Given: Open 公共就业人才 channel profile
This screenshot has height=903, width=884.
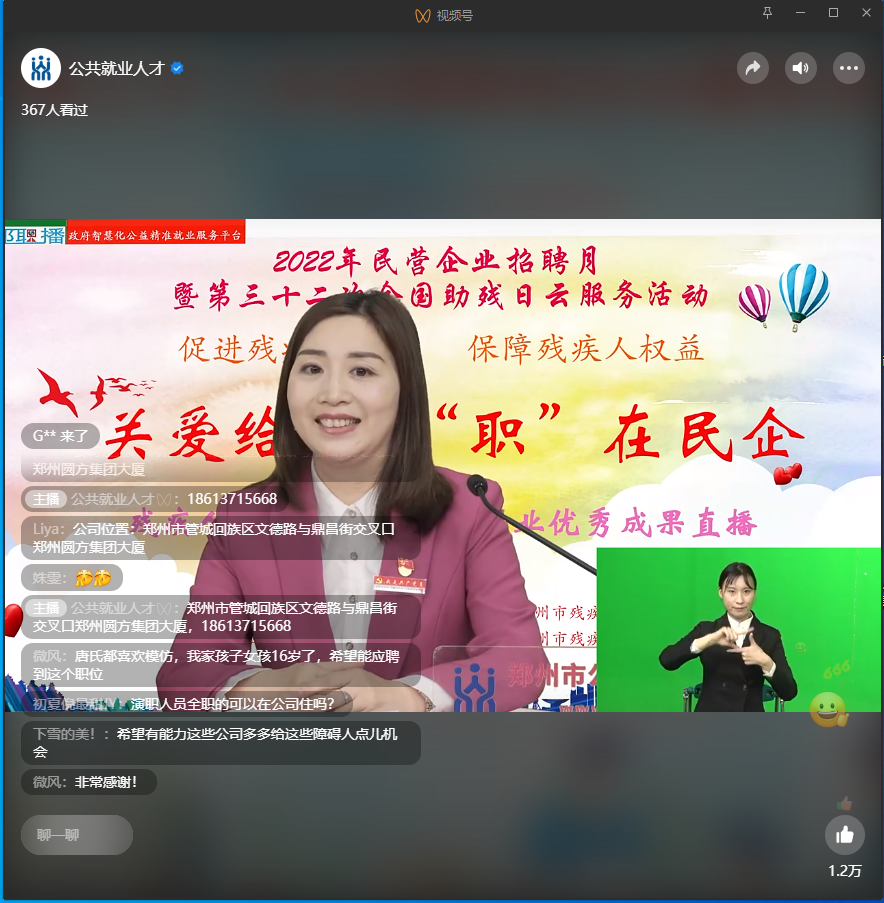Looking at the screenshot, I should point(40,68).
